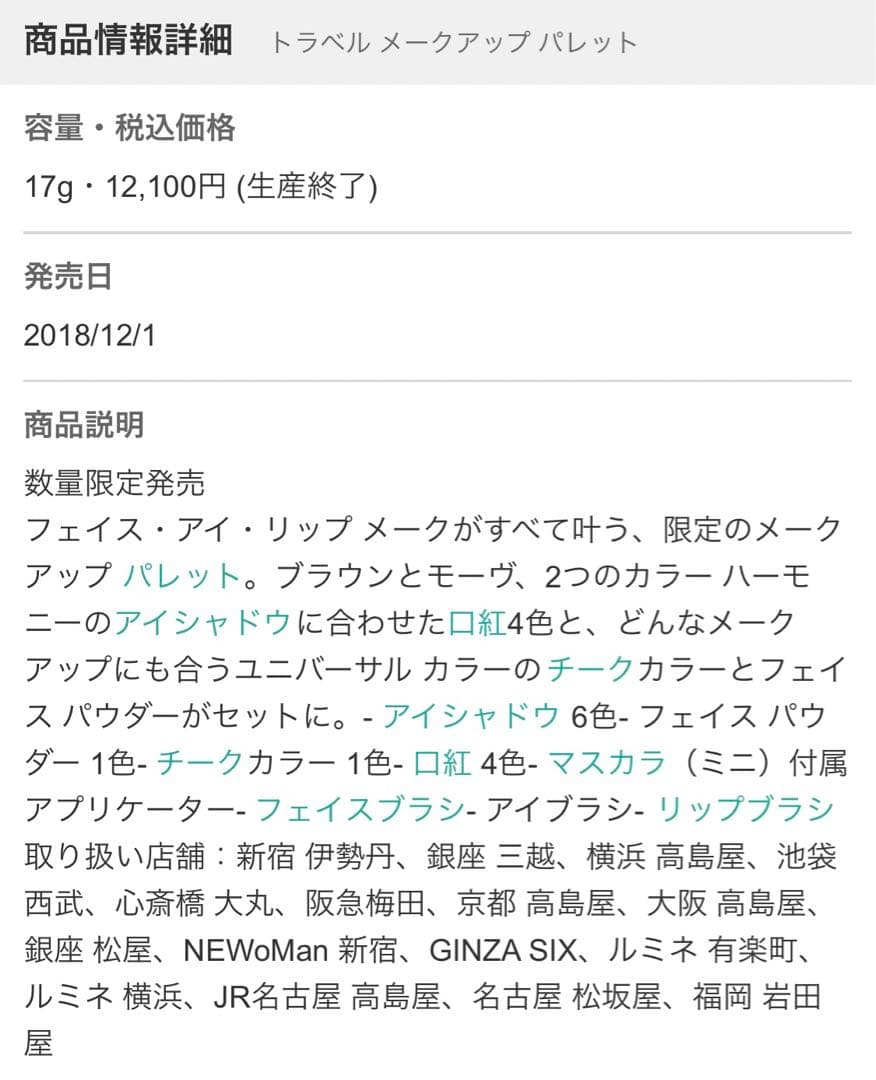Open the マスカラ link
Viewport: 876px width, 1080px height.
pos(607,763)
